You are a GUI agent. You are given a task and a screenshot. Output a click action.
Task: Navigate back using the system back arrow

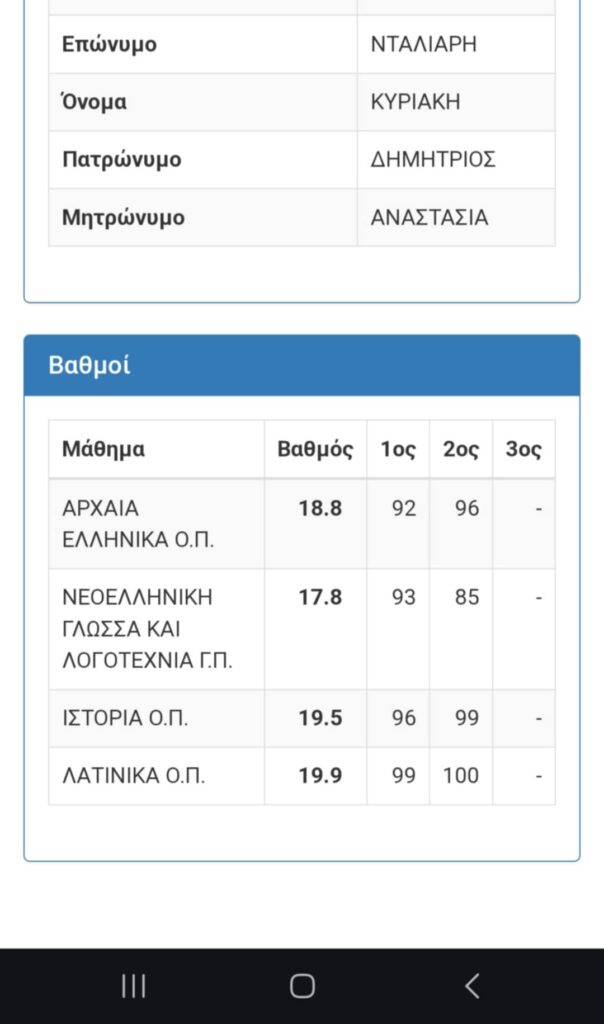[472, 985]
